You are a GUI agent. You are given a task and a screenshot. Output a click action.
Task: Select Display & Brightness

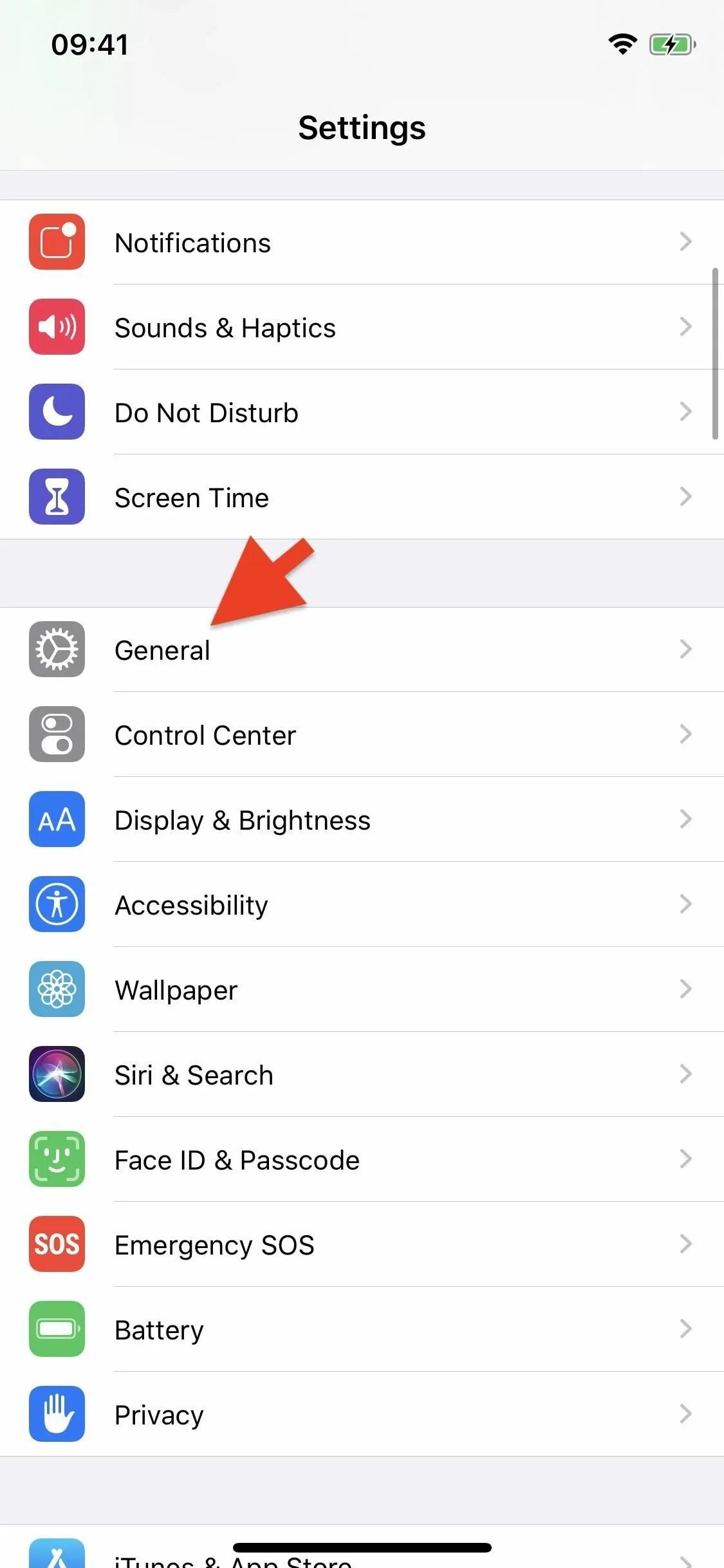click(362, 819)
